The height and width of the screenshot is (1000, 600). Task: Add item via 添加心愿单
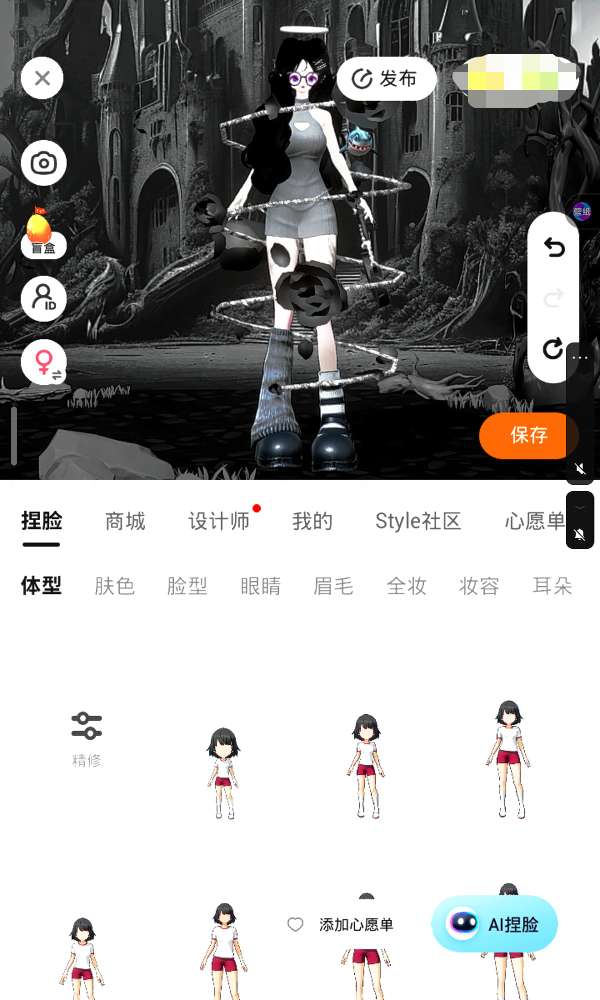tap(341, 925)
